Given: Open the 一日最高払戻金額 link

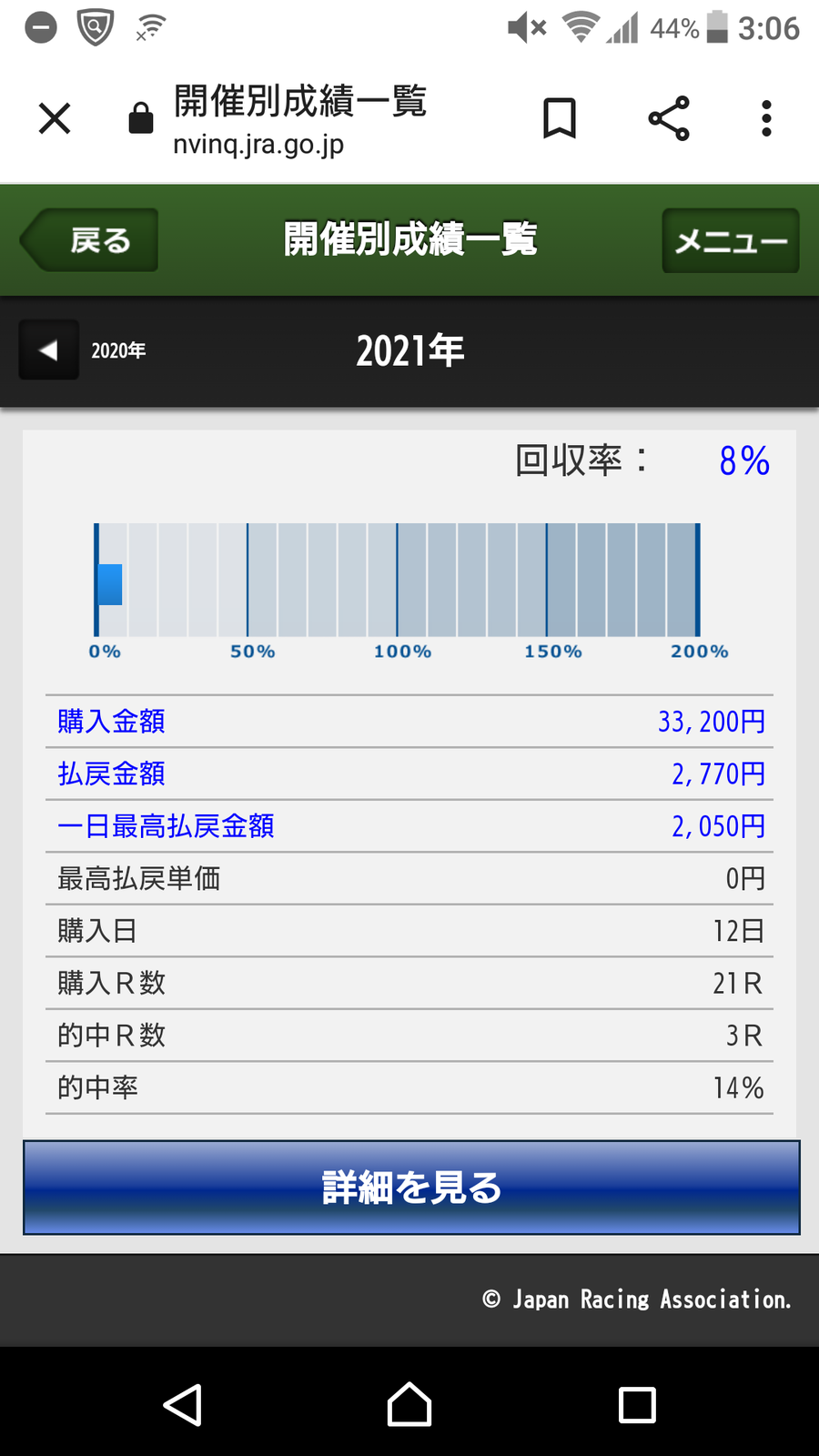Looking at the screenshot, I should coord(166,826).
